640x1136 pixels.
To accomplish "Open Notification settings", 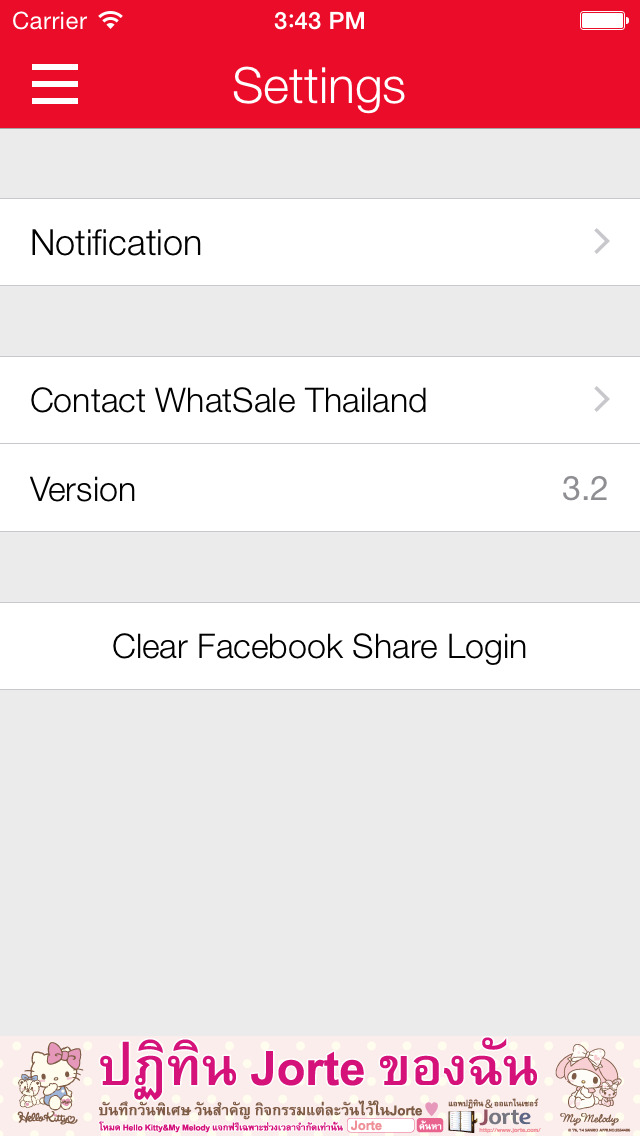I will point(320,242).
